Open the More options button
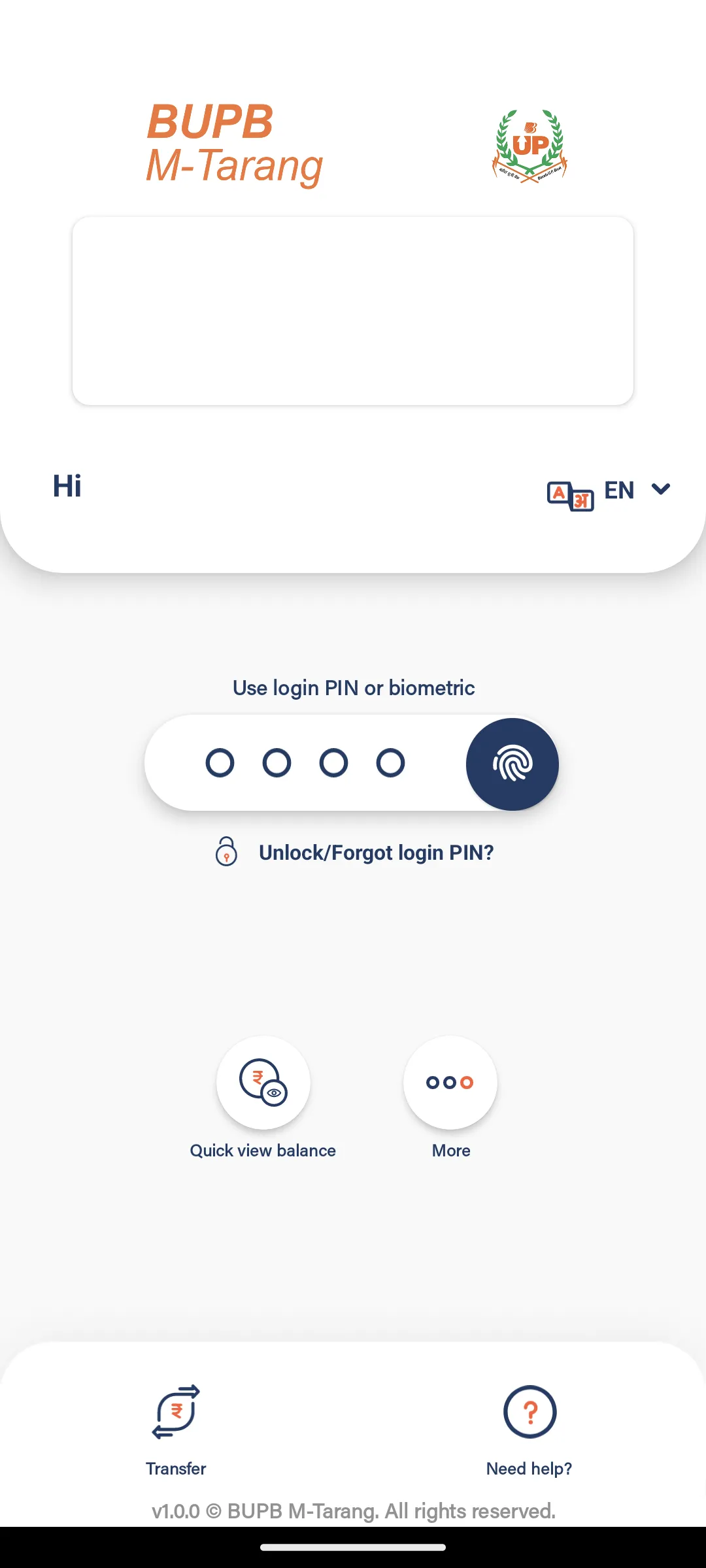706x1568 pixels. click(450, 1083)
